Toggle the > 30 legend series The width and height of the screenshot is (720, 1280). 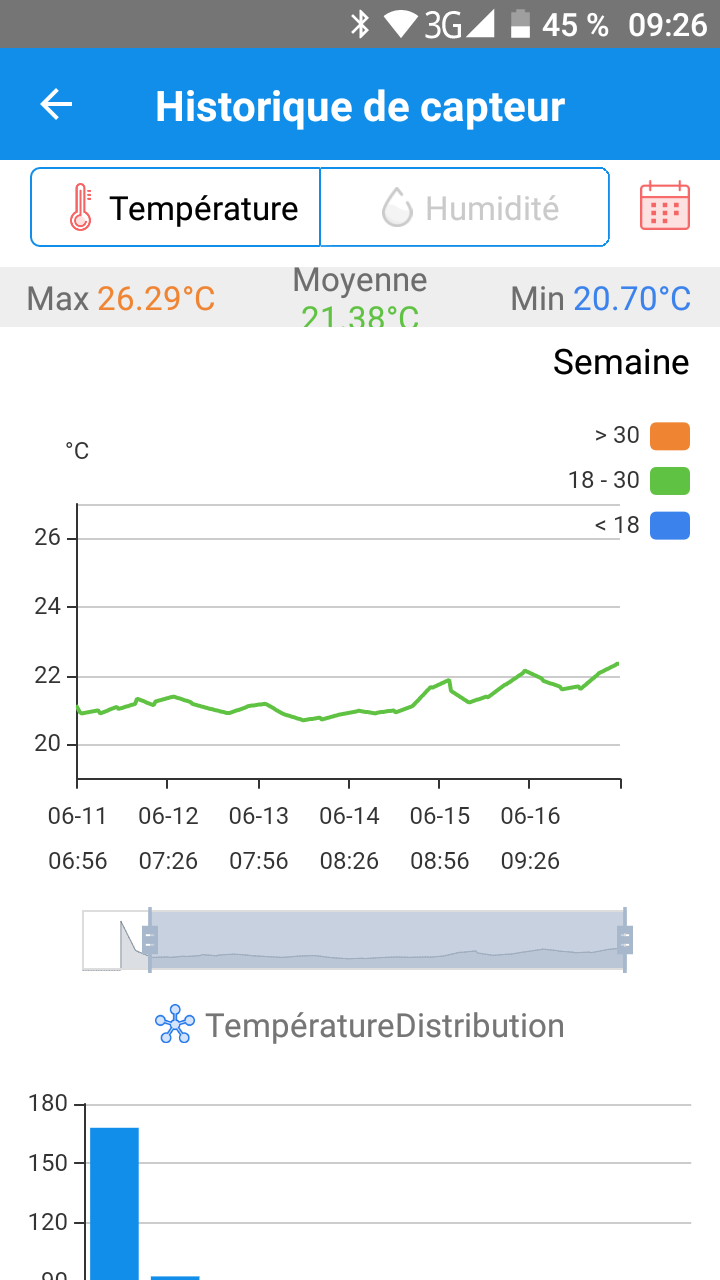(x=642, y=436)
